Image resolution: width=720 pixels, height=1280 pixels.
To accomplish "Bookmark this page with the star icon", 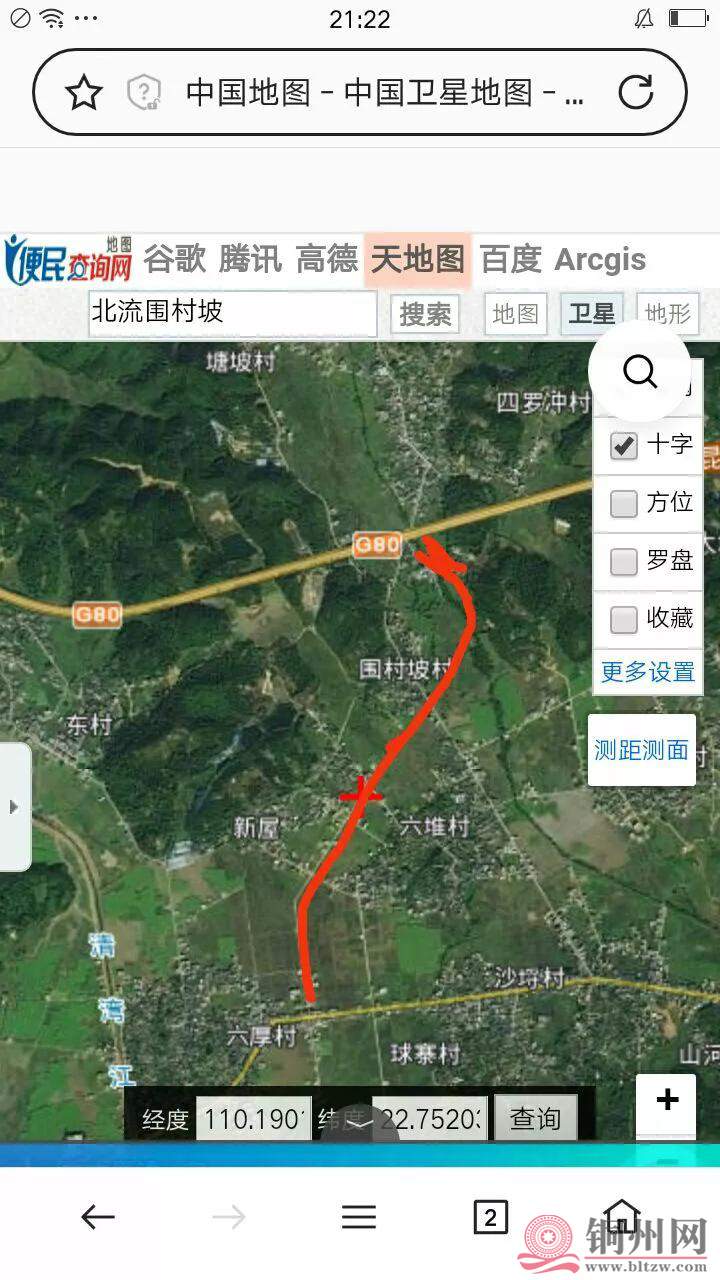I will coord(84,94).
